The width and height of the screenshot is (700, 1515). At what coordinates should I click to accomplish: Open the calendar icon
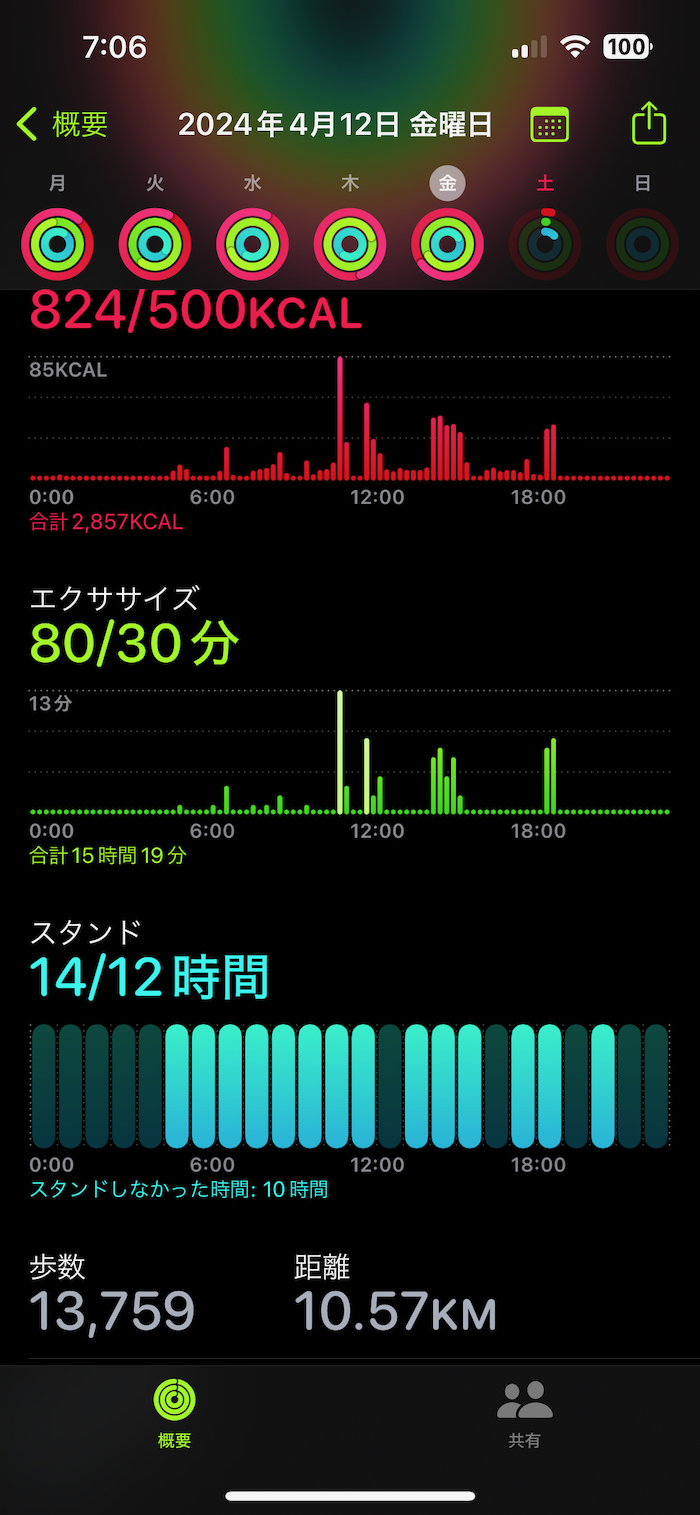click(549, 125)
